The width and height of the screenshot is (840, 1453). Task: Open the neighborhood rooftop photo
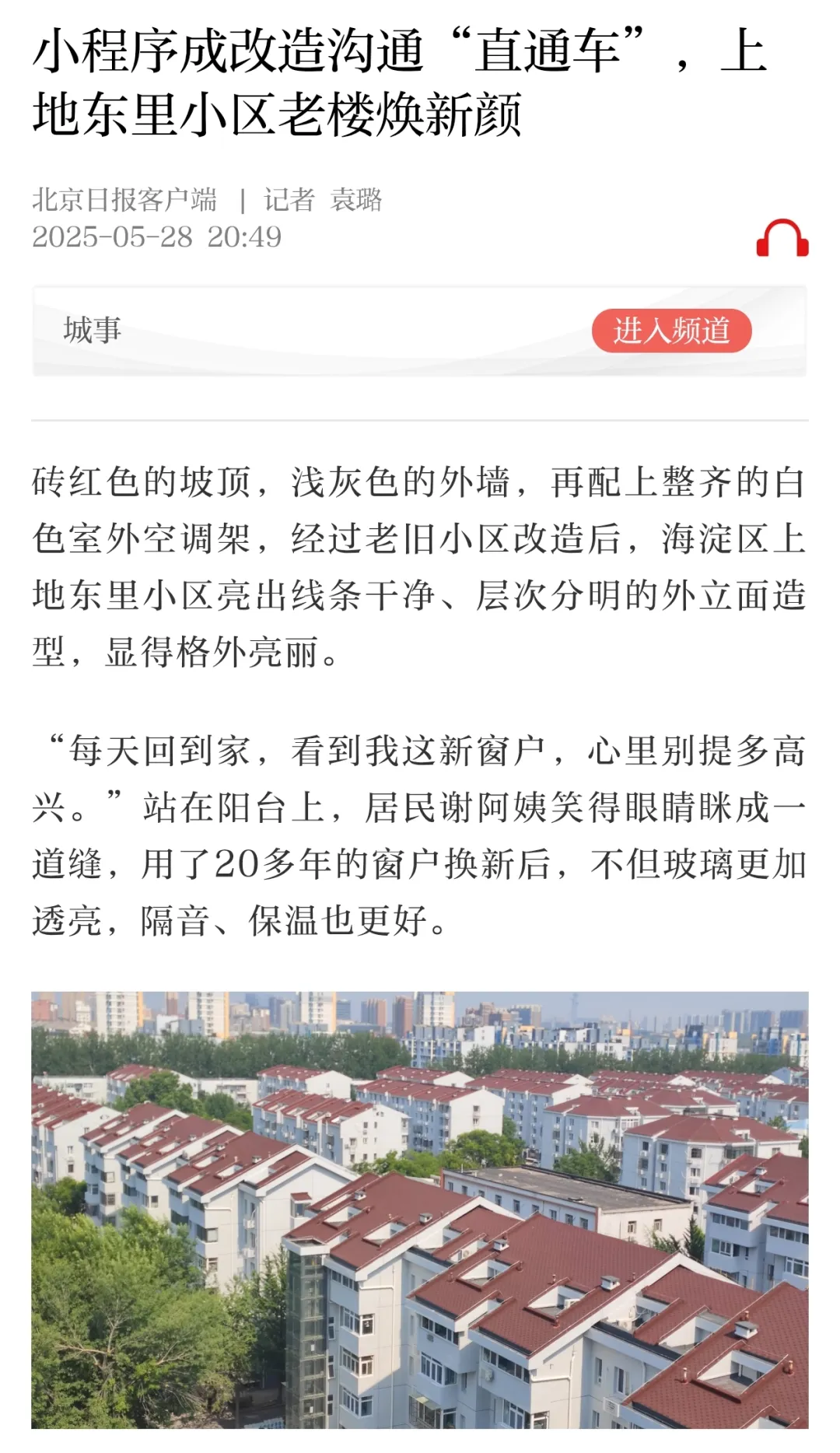(x=420, y=1210)
